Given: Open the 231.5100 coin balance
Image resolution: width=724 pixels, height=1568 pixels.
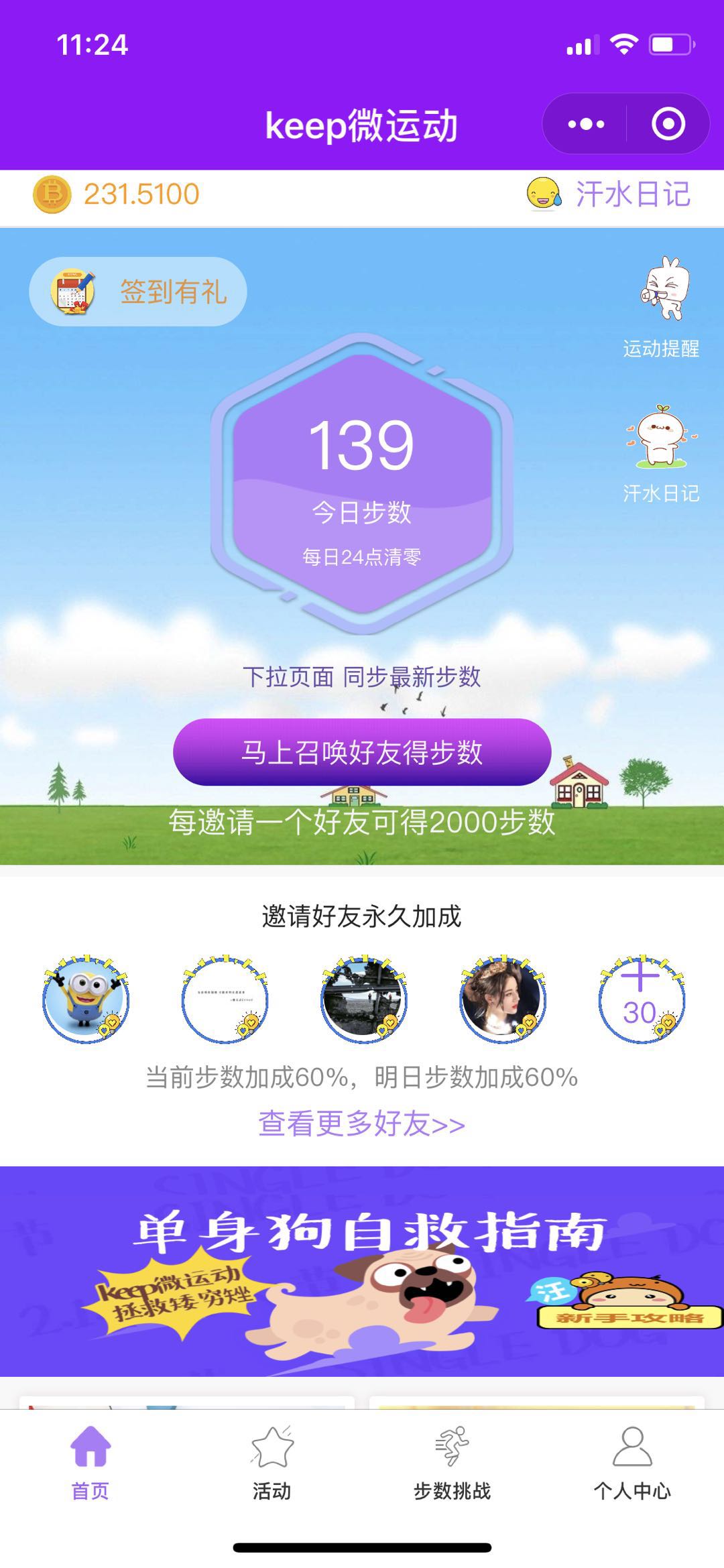Looking at the screenshot, I should 117,194.
